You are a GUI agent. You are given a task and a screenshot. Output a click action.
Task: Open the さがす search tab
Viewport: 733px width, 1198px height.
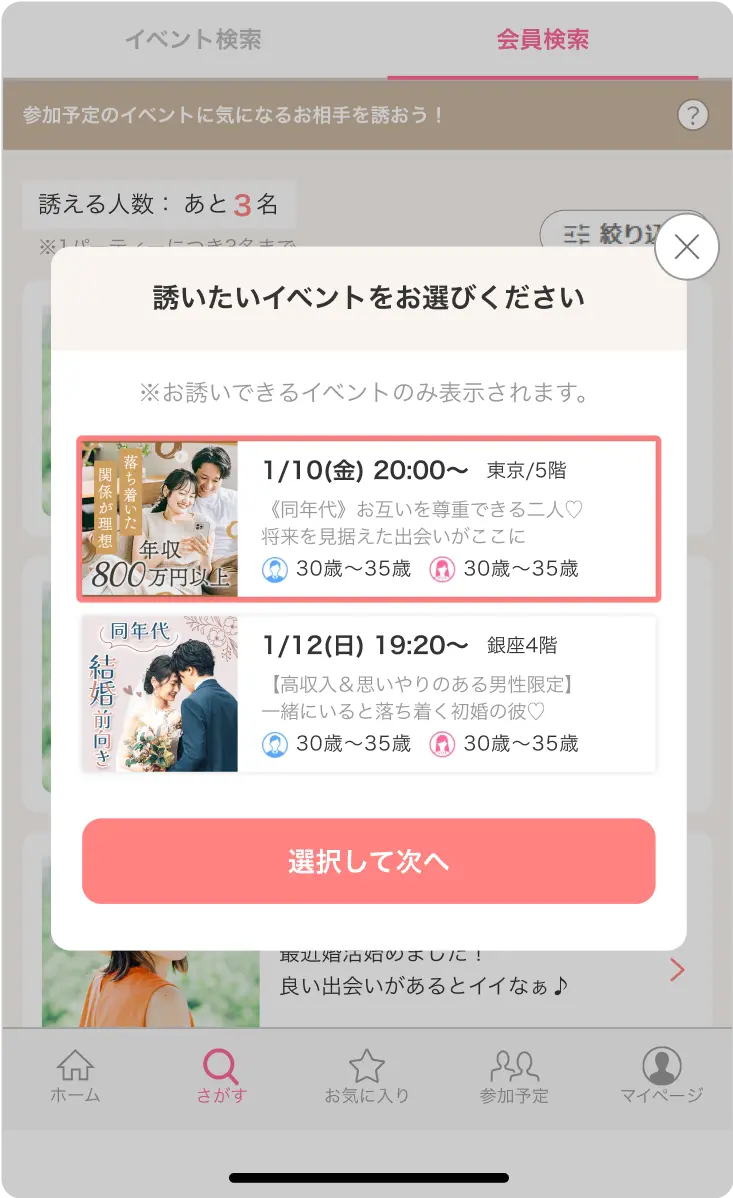click(221, 1076)
